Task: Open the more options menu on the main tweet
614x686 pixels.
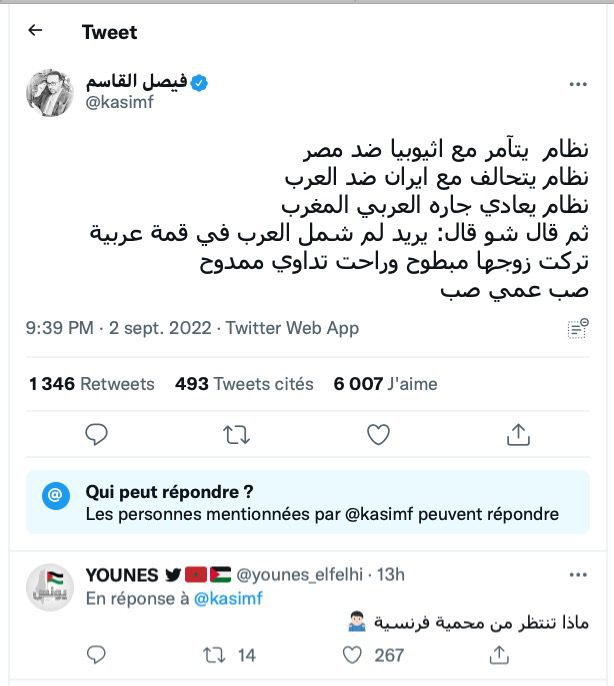Action: [x=578, y=85]
